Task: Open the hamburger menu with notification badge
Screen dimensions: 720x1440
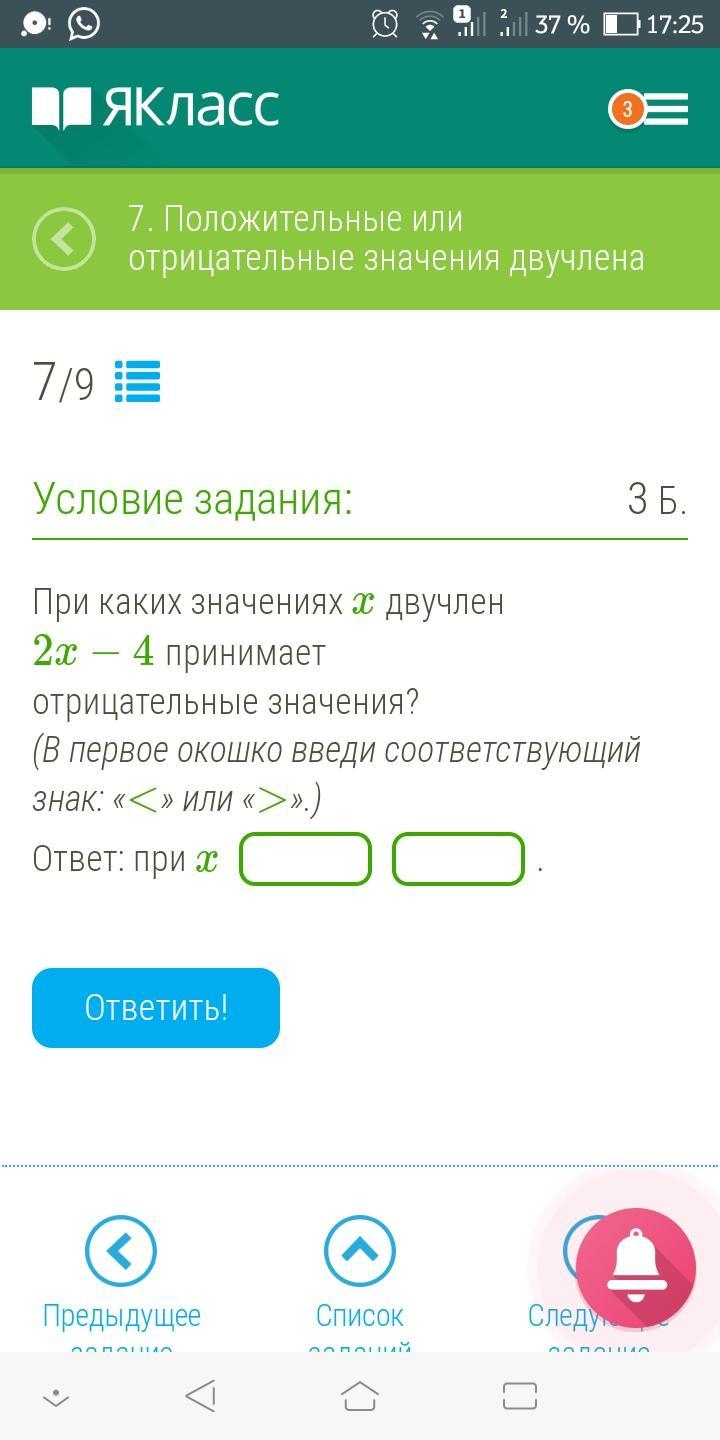Action: click(651, 109)
